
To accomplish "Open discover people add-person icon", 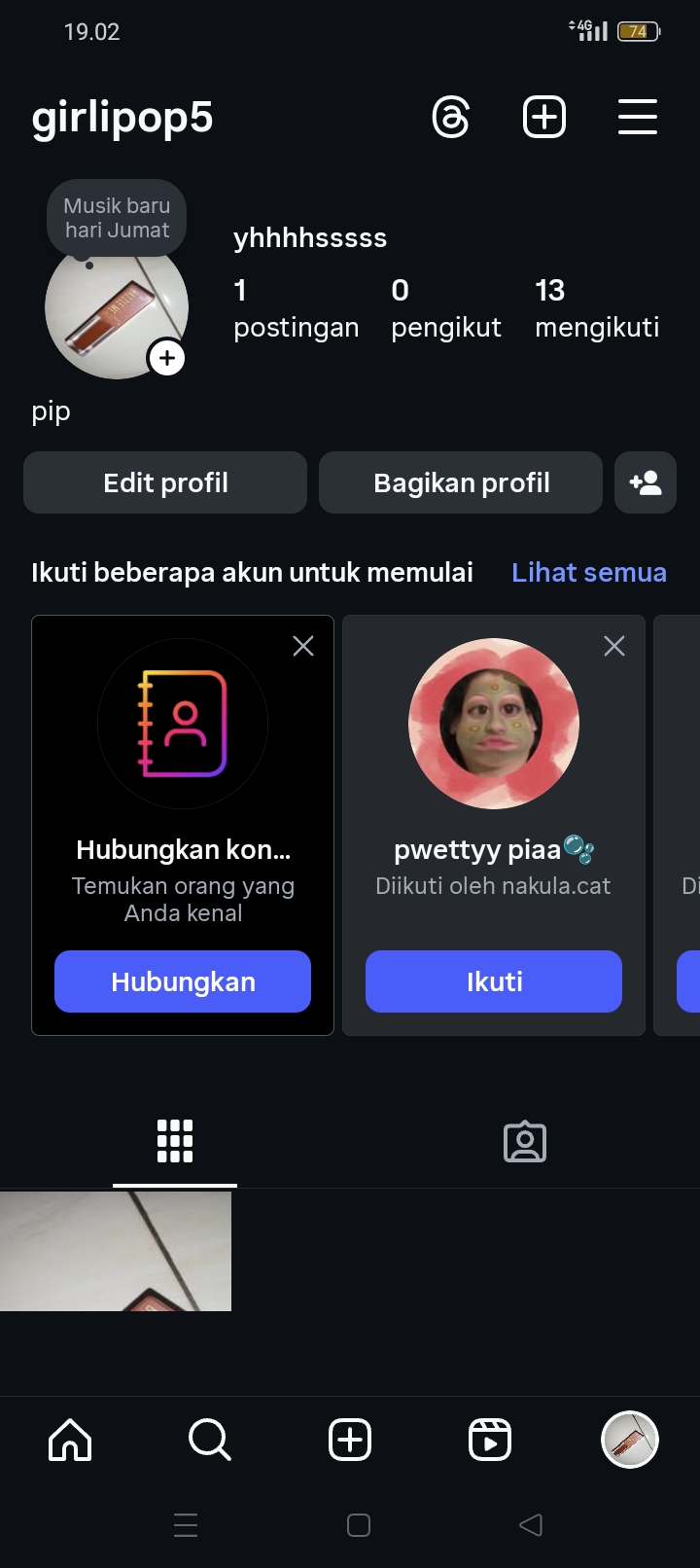I will tap(646, 482).
